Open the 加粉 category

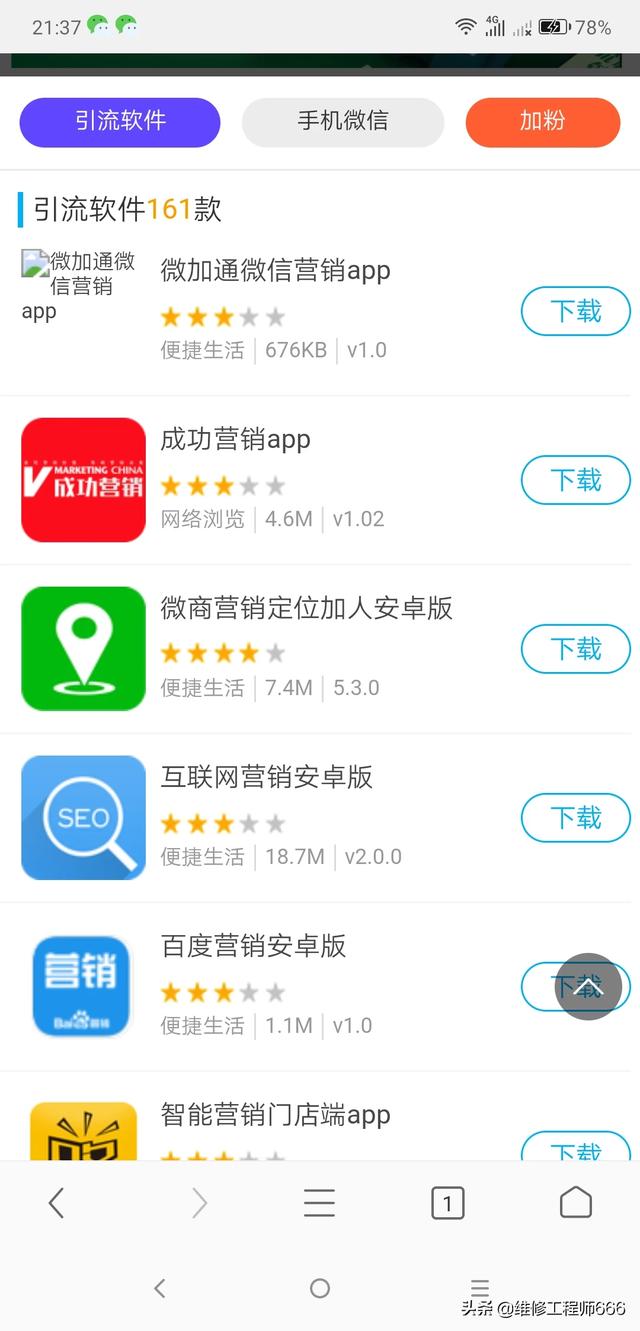click(543, 122)
